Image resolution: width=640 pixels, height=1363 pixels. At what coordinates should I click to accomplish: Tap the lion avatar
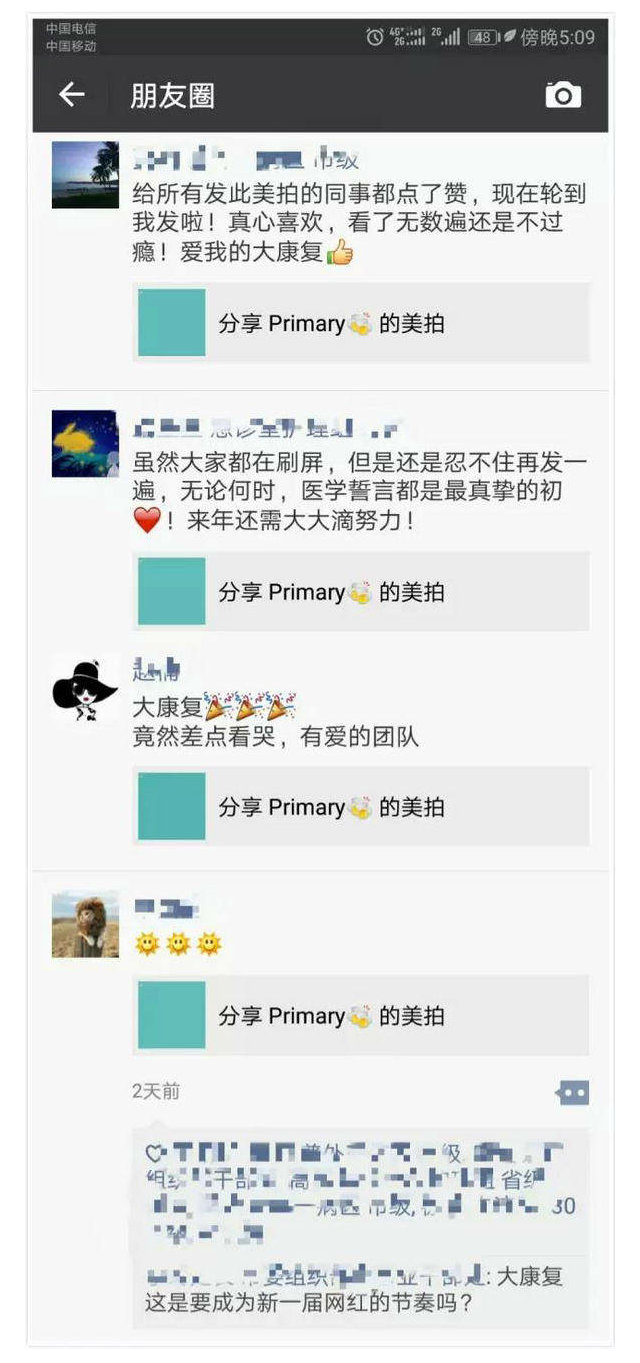pyautogui.click(x=85, y=925)
